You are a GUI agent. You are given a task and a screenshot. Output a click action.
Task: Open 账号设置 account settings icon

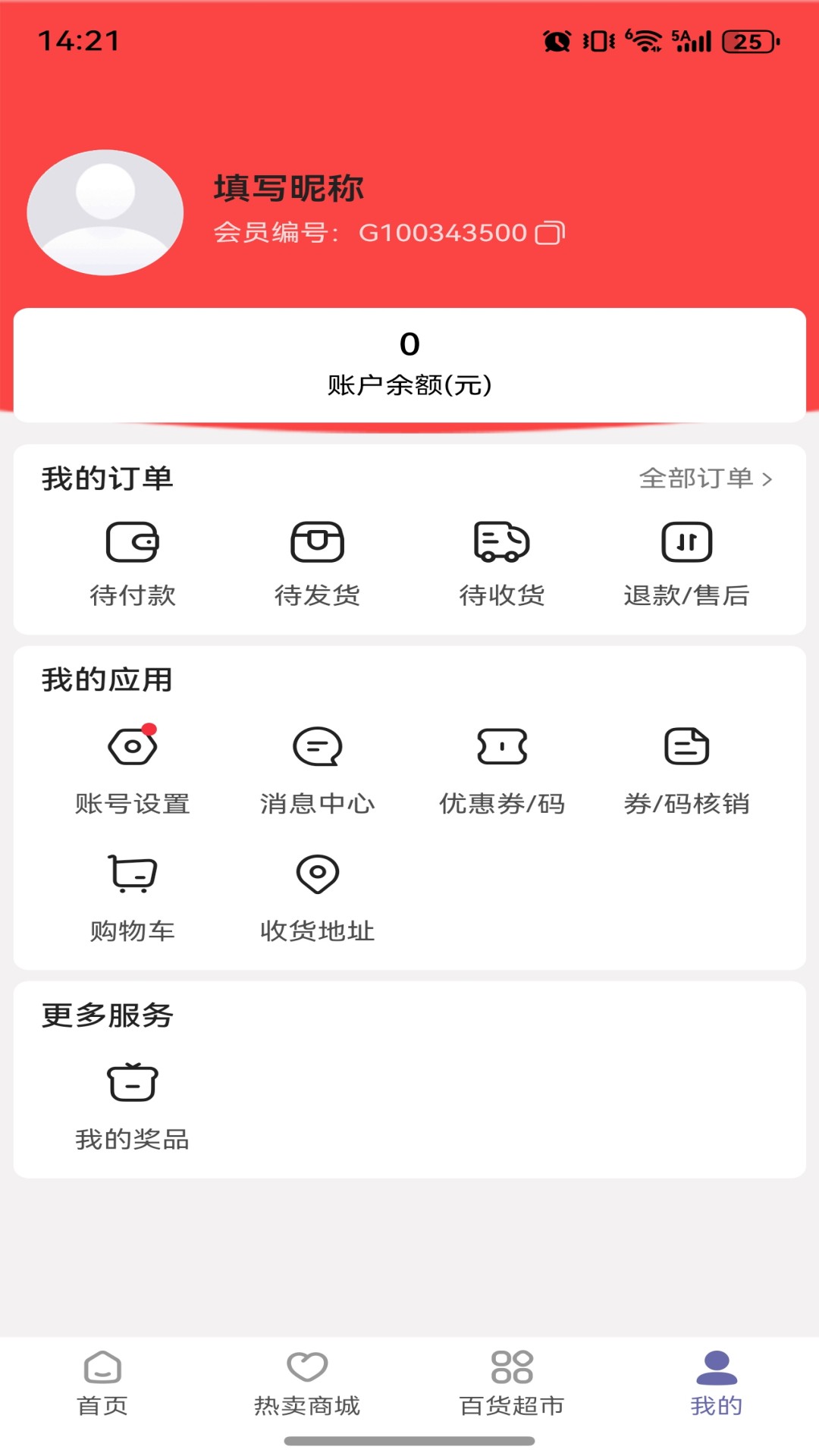tap(133, 747)
